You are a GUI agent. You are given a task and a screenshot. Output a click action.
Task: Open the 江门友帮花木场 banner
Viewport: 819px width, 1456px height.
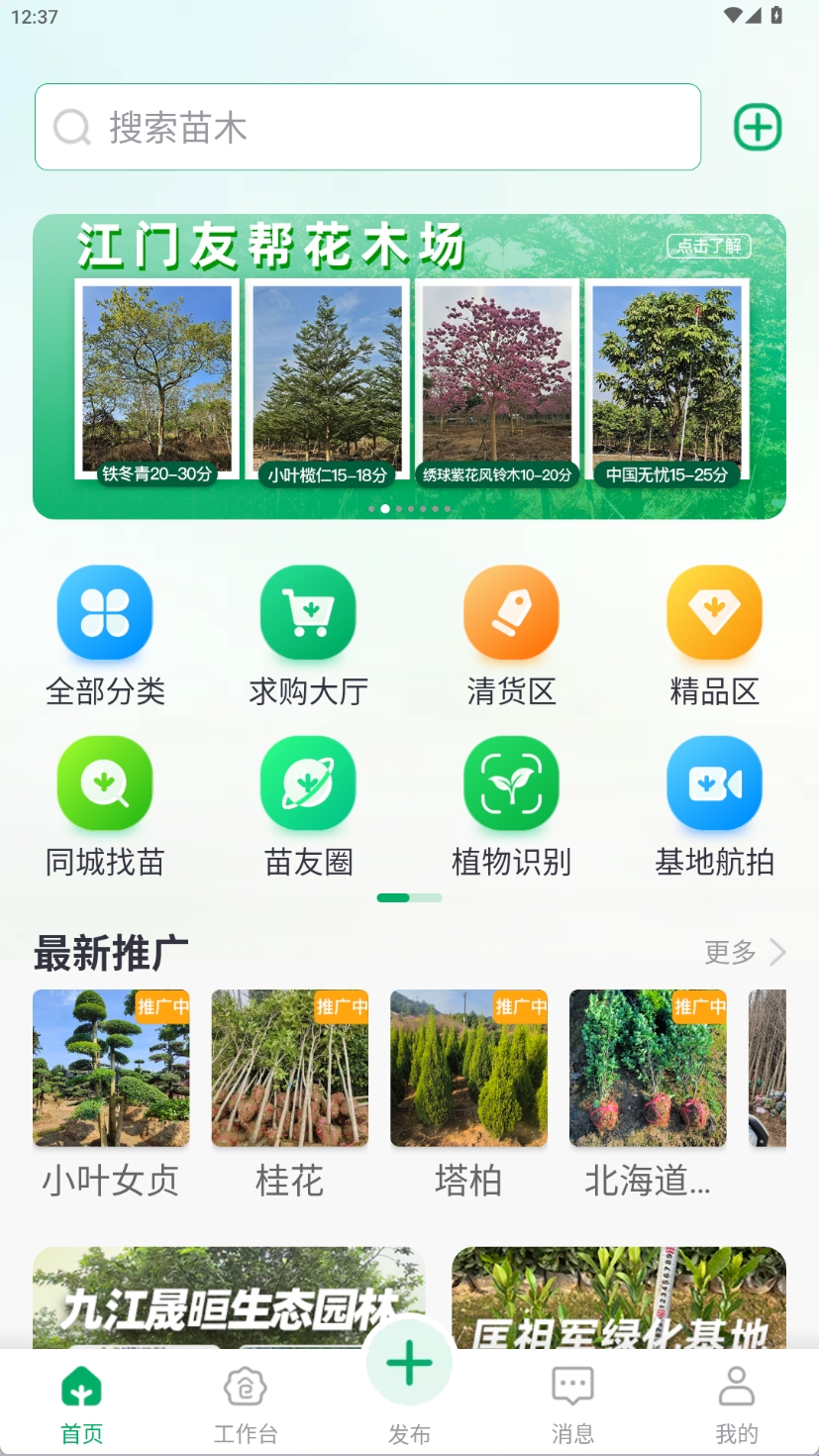click(409, 366)
